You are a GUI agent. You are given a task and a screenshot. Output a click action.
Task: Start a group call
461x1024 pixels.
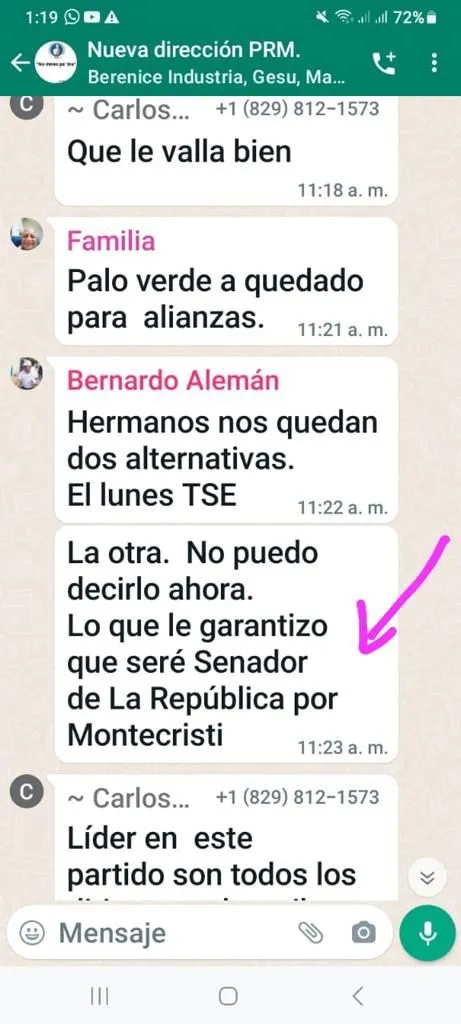point(385,63)
